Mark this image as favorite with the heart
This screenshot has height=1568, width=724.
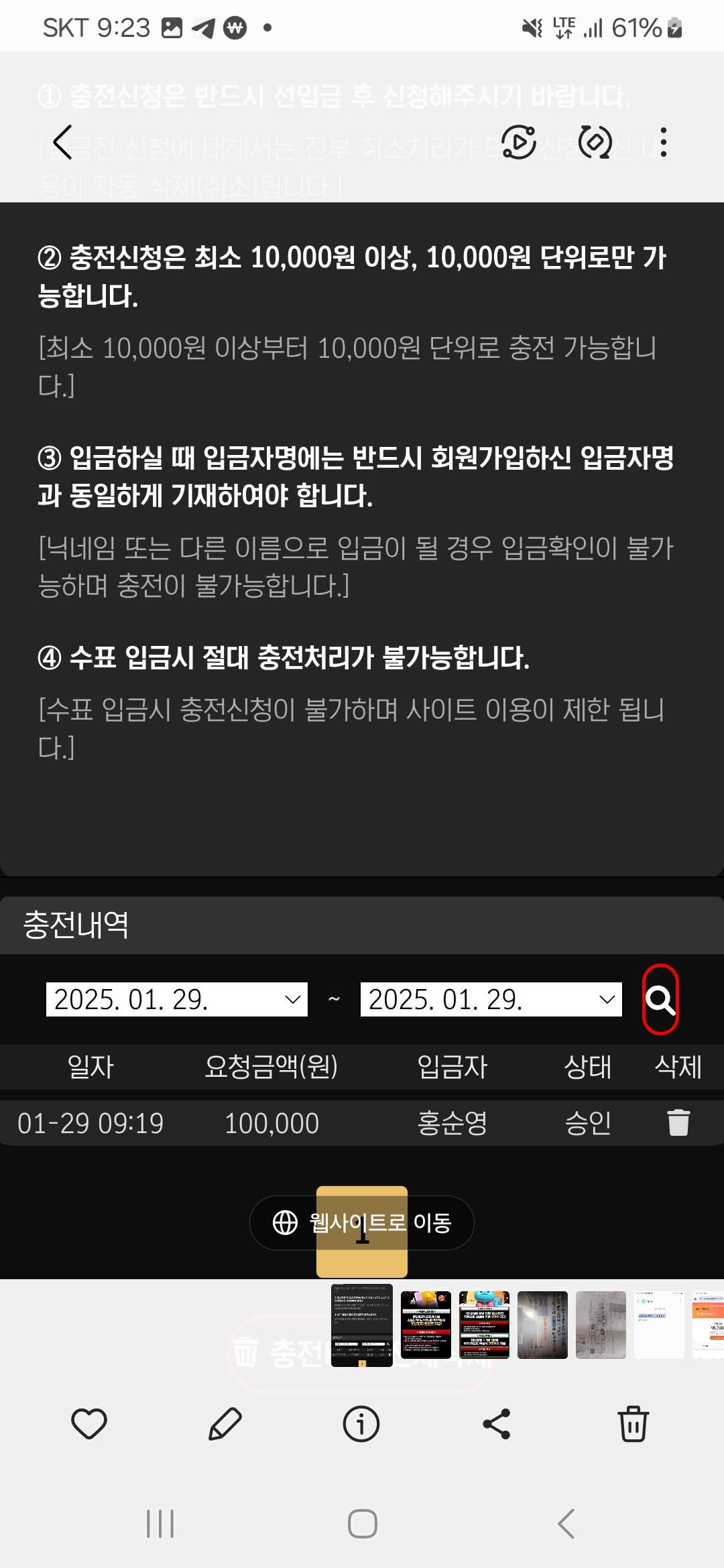click(89, 1424)
